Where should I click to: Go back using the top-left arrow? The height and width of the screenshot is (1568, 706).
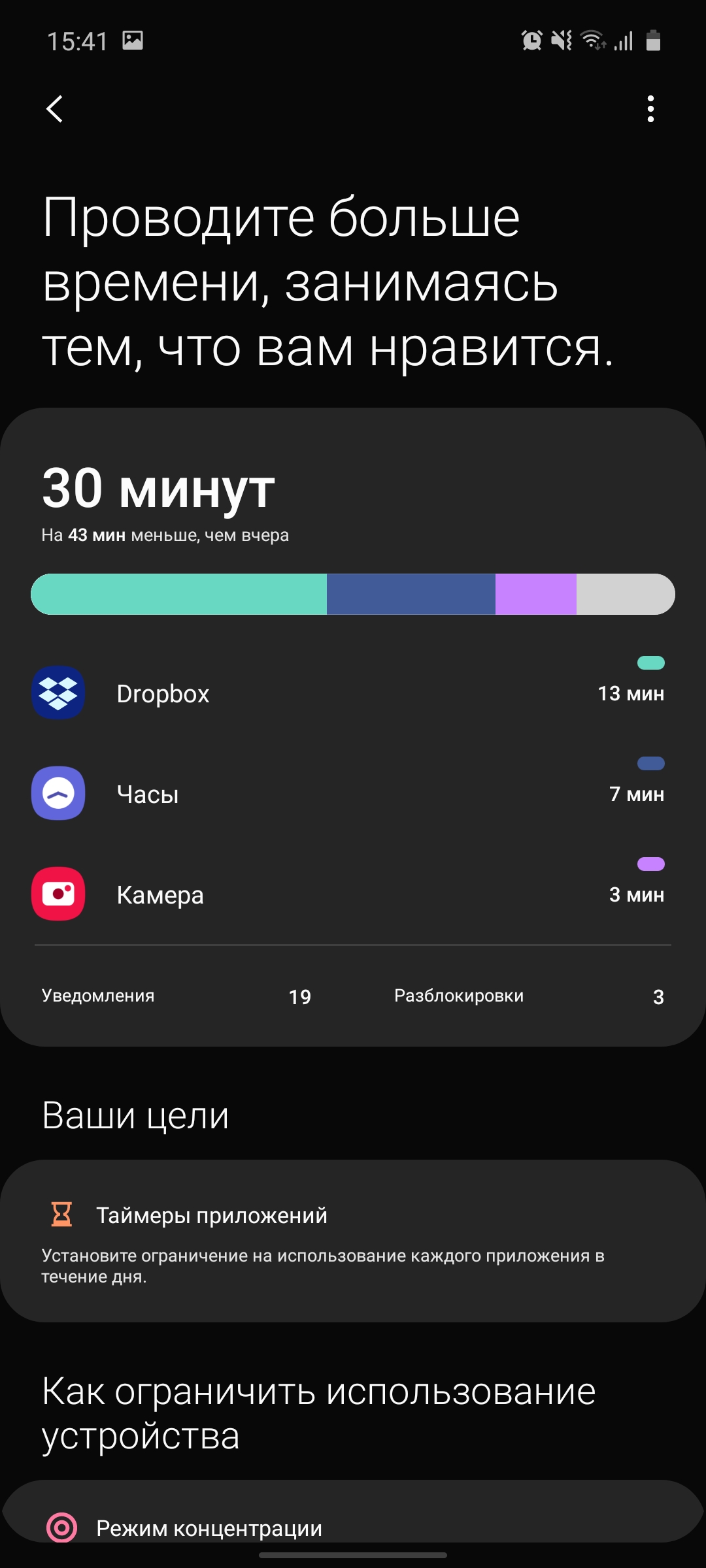[x=55, y=109]
